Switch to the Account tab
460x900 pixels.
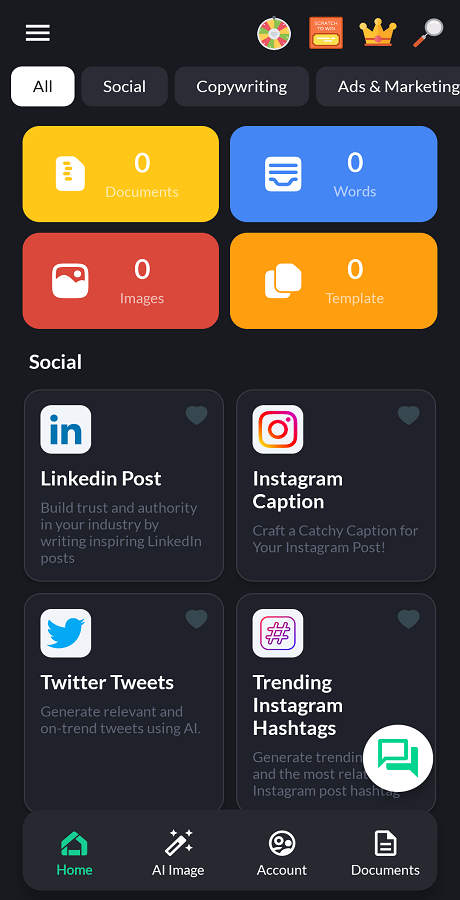pyautogui.click(x=282, y=853)
